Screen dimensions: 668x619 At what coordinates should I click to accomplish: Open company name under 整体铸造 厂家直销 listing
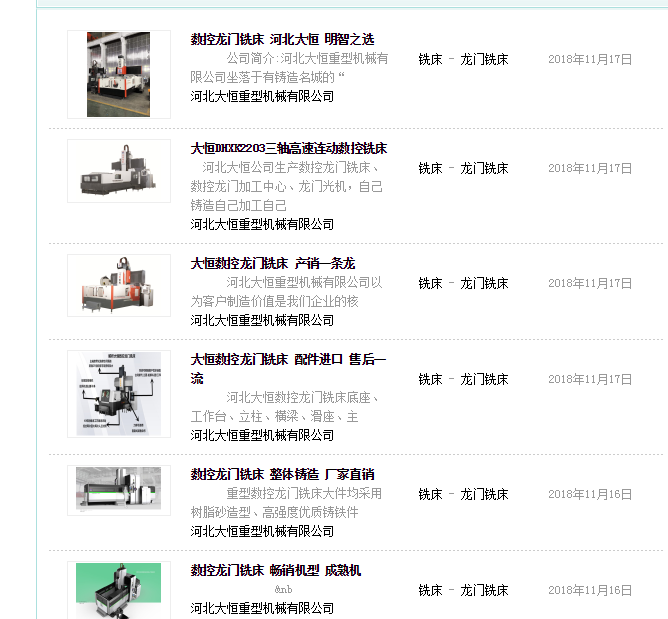[262, 531]
